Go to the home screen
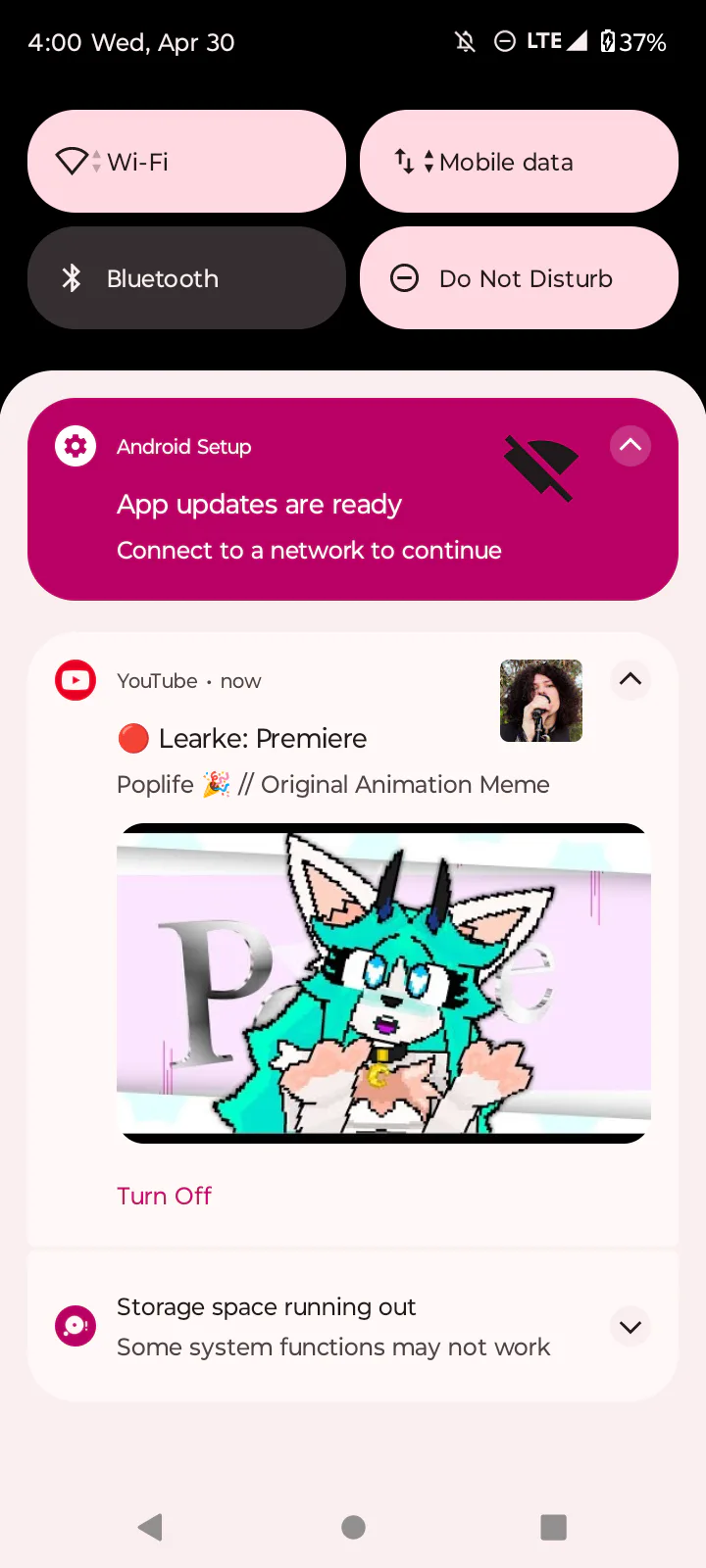Image resolution: width=706 pixels, height=1568 pixels. [x=353, y=1527]
